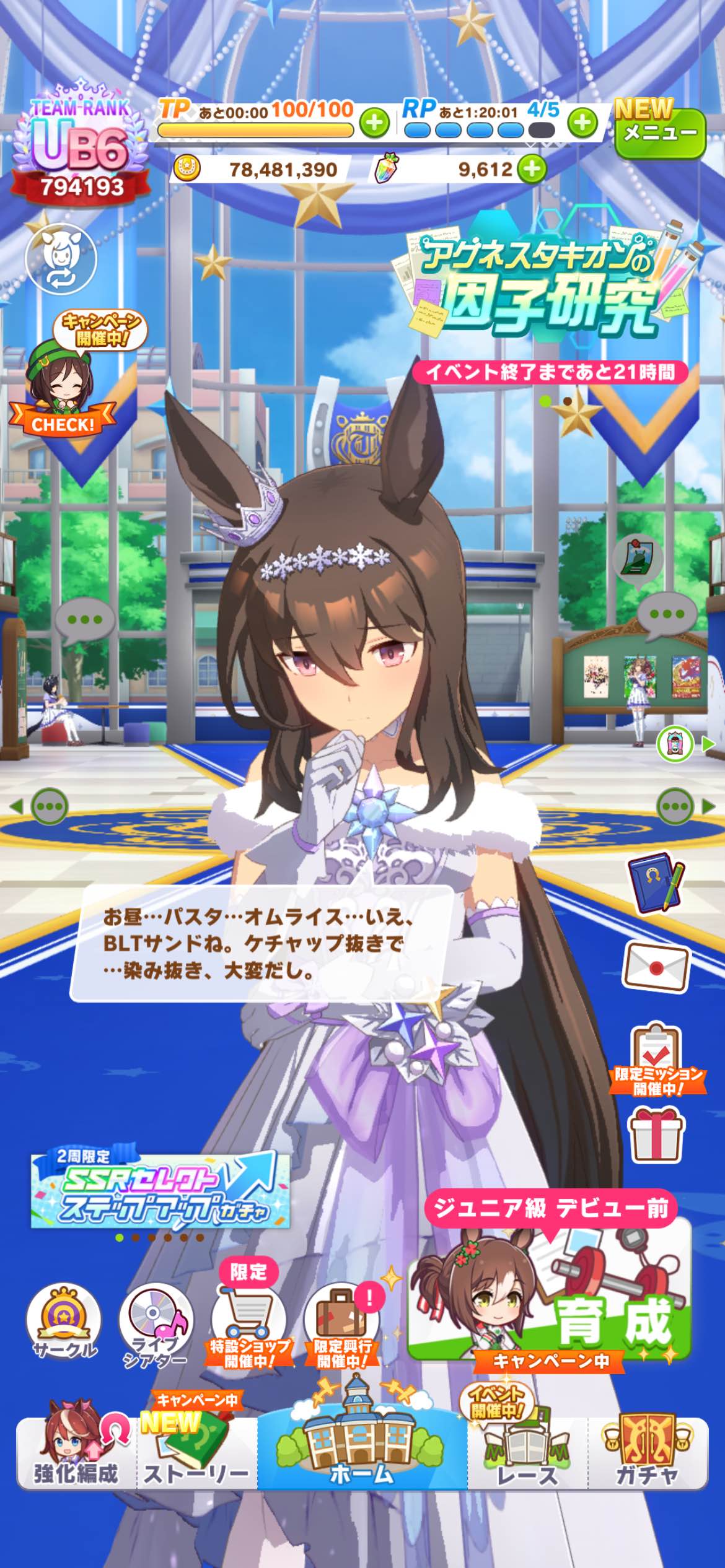
Task: Open the 特設ショップ cart
Action: click(x=249, y=1317)
